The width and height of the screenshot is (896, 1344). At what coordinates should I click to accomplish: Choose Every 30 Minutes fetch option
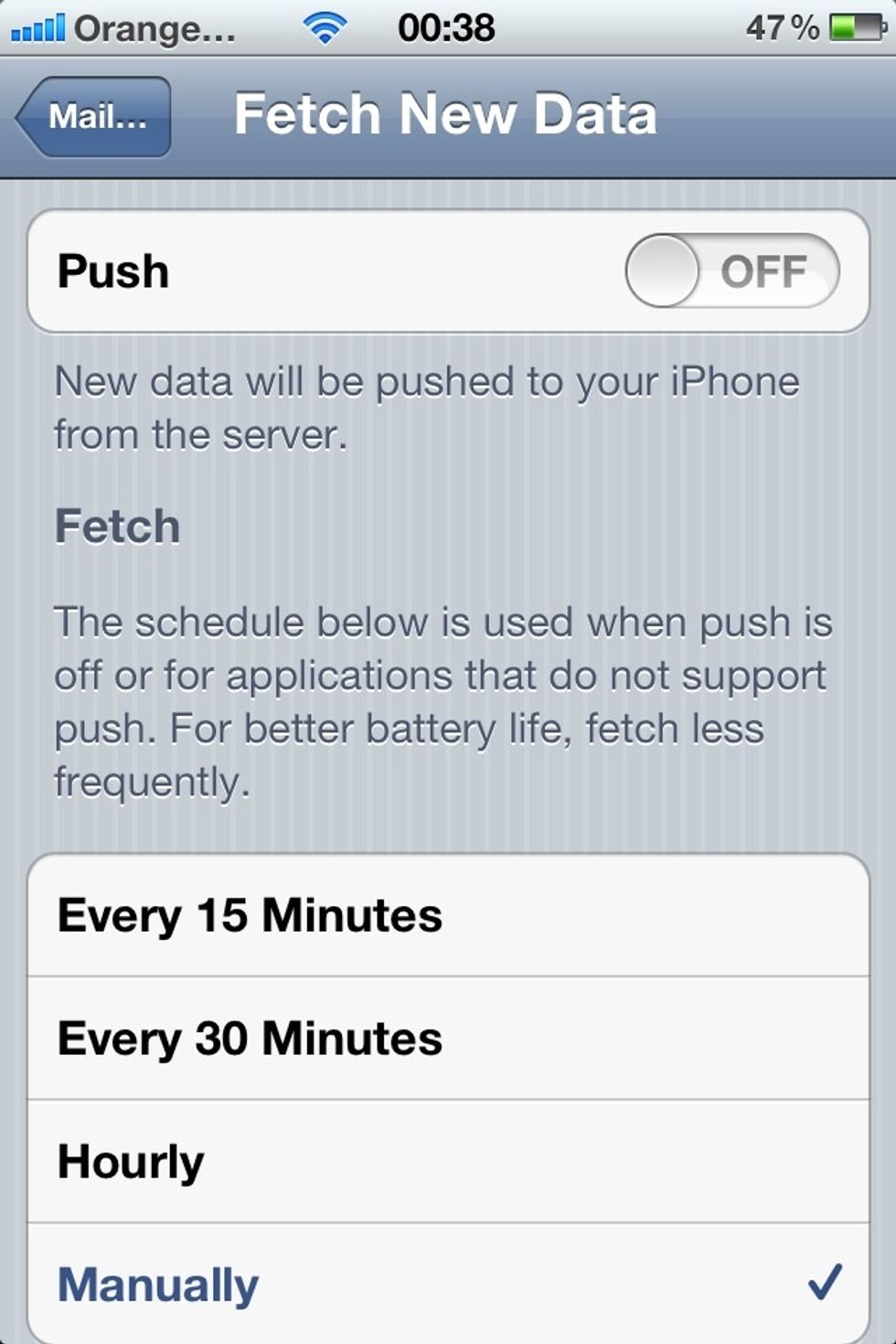pos(448,1039)
